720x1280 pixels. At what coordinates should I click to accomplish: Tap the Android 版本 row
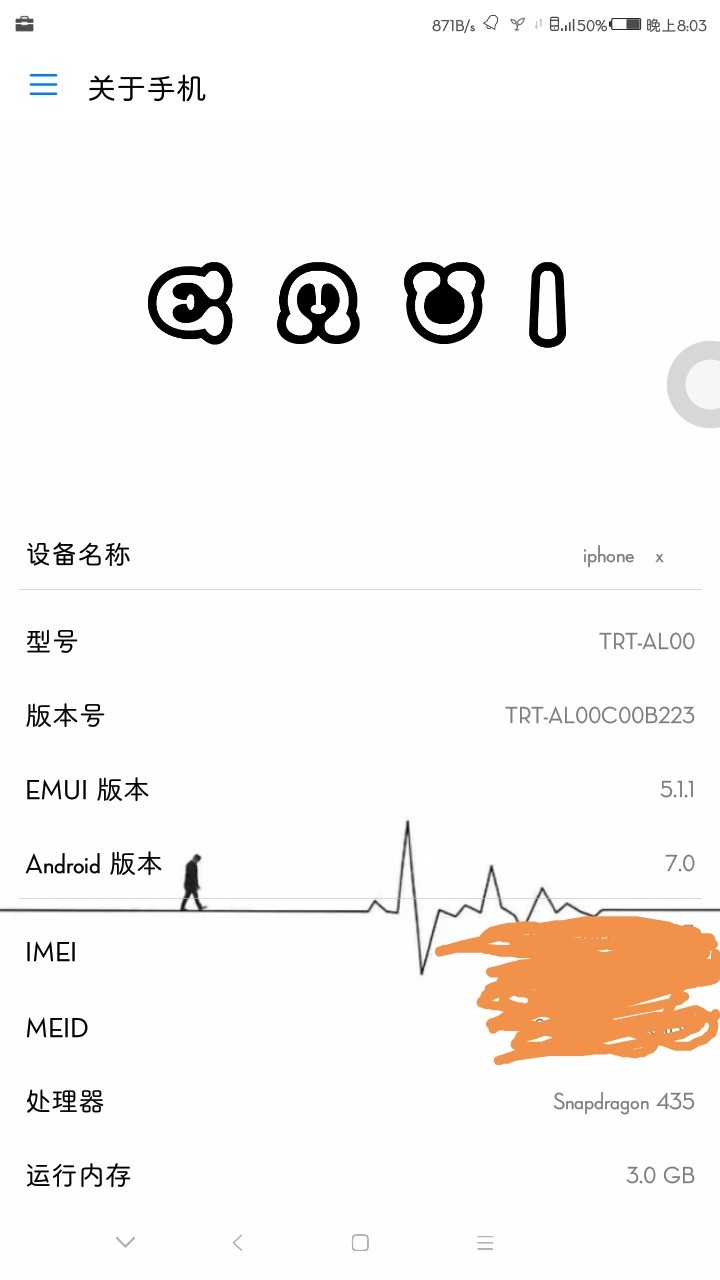(360, 863)
